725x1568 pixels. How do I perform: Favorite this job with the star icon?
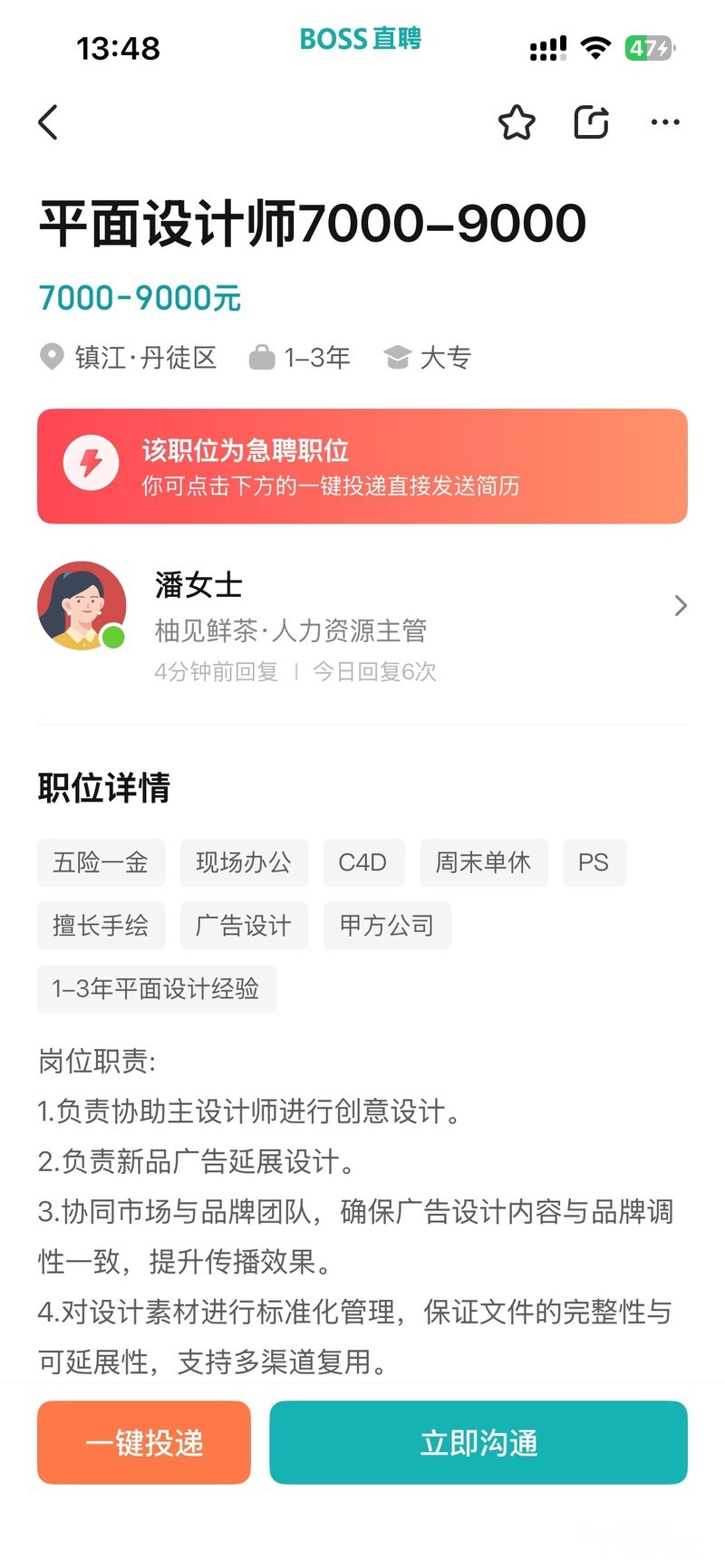(x=517, y=122)
